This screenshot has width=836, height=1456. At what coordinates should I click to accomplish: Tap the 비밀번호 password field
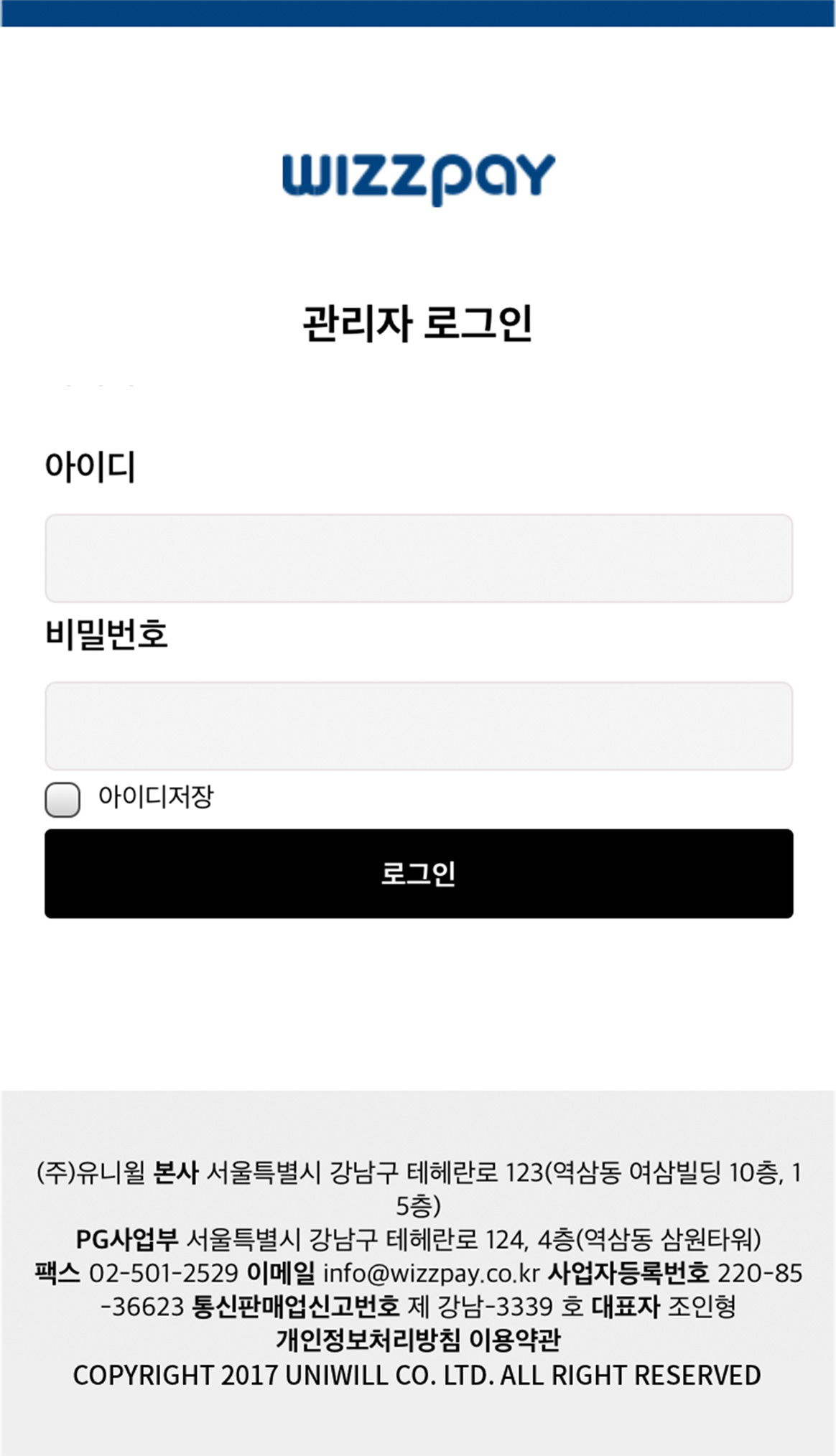click(418, 726)
